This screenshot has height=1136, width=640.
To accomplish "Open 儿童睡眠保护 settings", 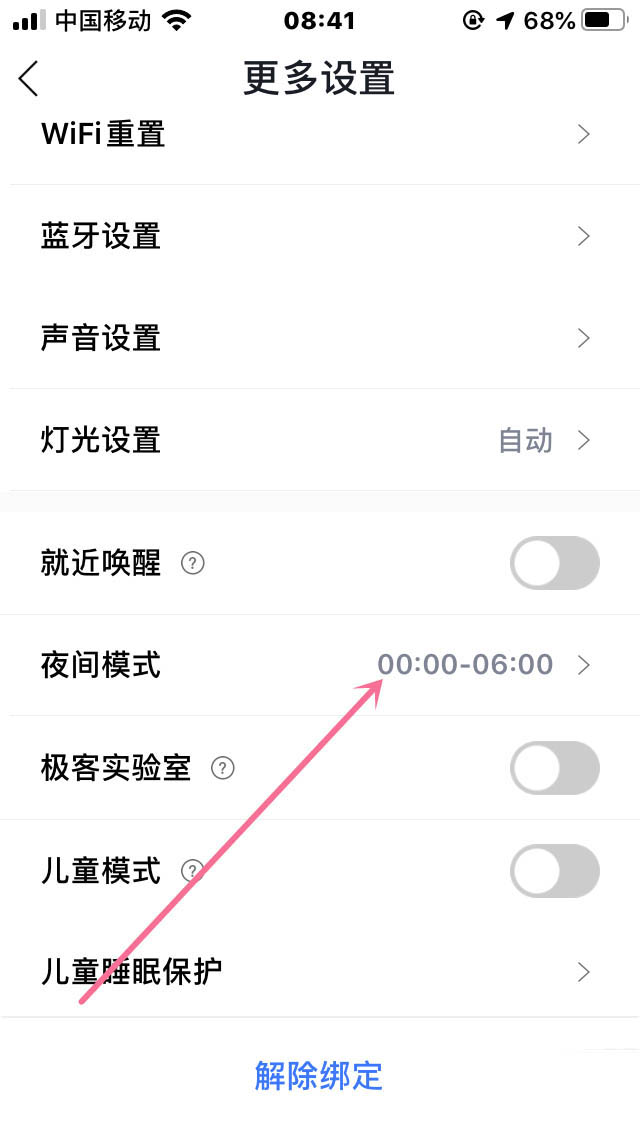I will pos(320,972).
